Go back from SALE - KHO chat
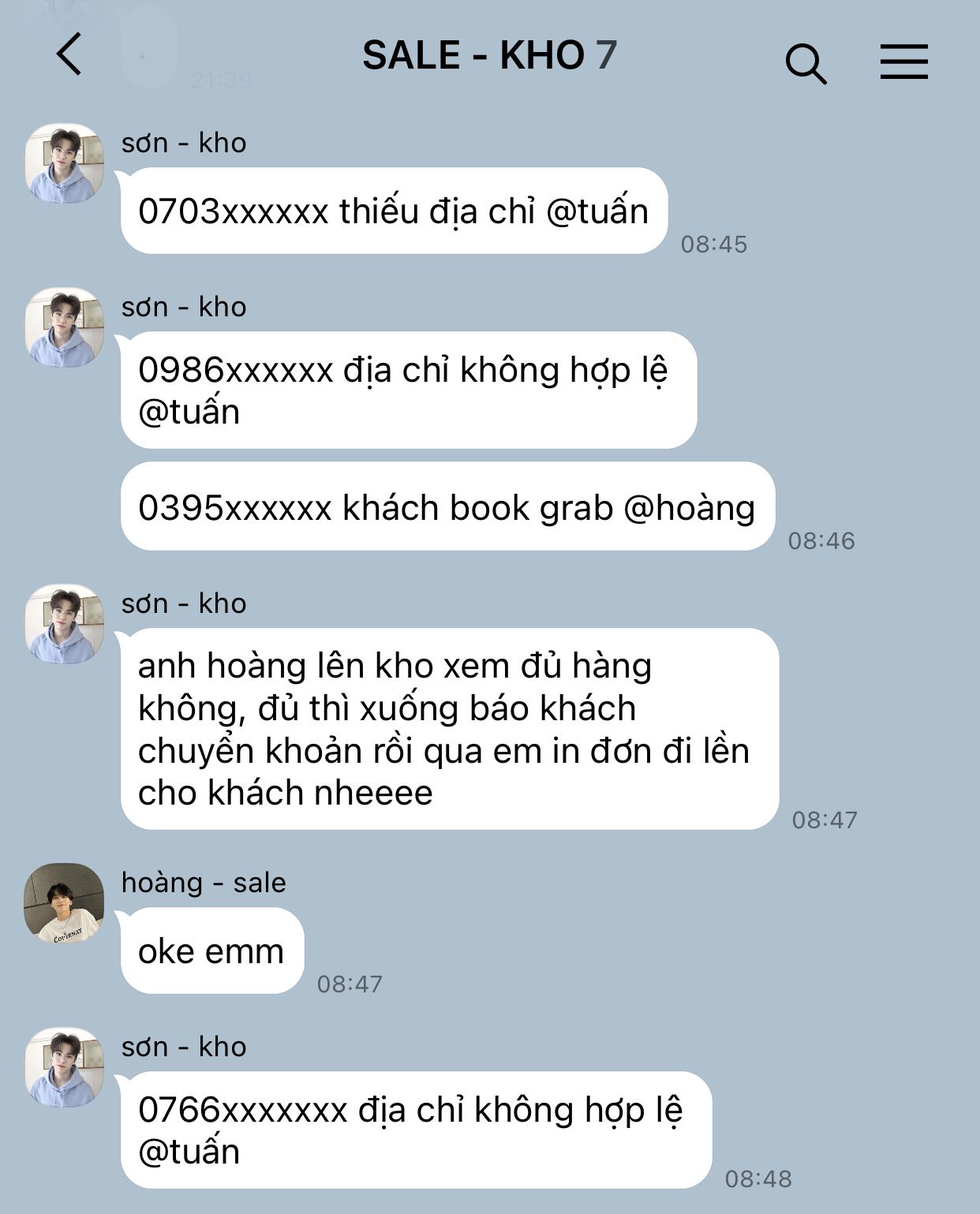This screenshot has width=980, height=1214. pyautogui.click(x=69, y=54)
